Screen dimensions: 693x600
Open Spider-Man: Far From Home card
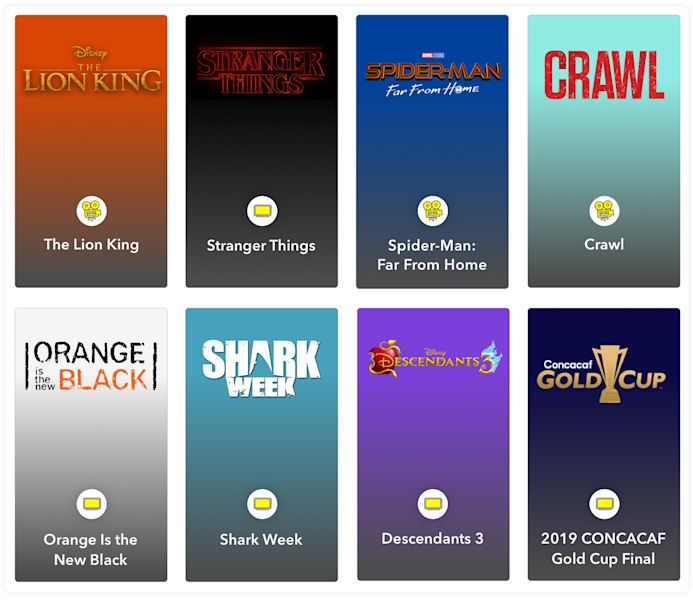432,151
